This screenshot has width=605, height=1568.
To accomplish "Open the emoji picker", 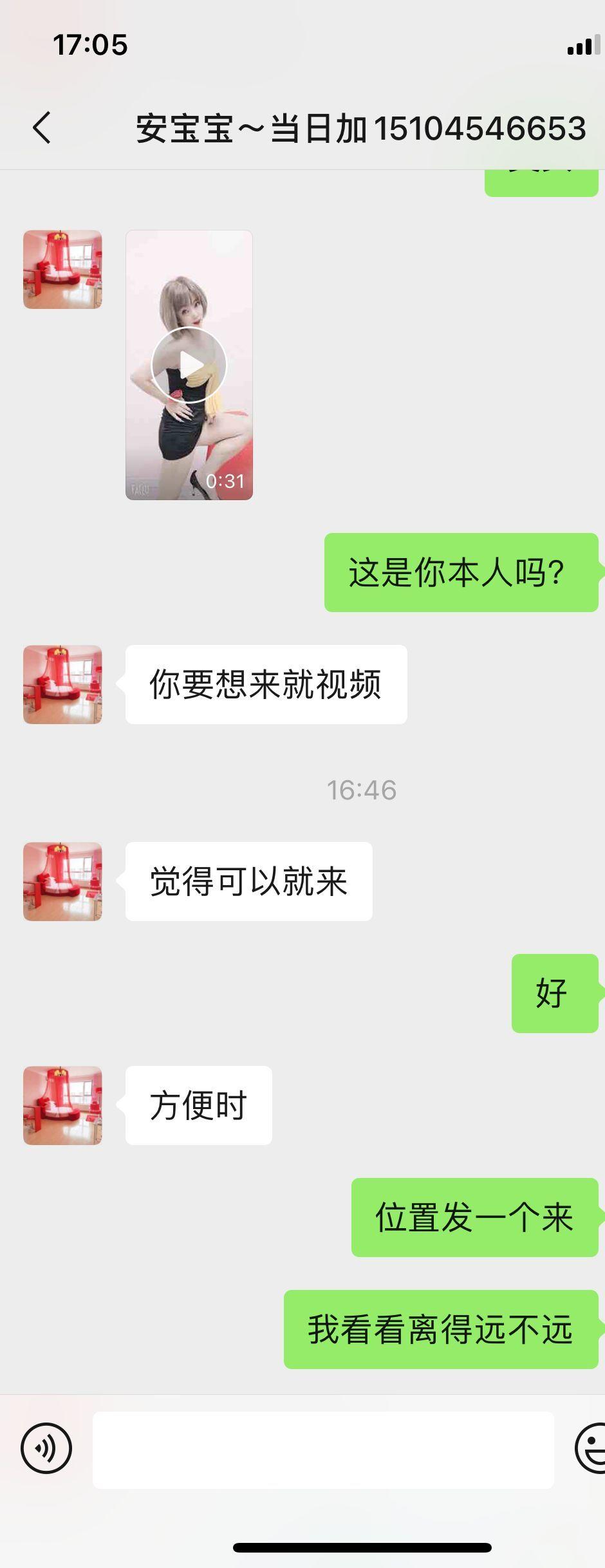I will click(x=591, y=1448).
